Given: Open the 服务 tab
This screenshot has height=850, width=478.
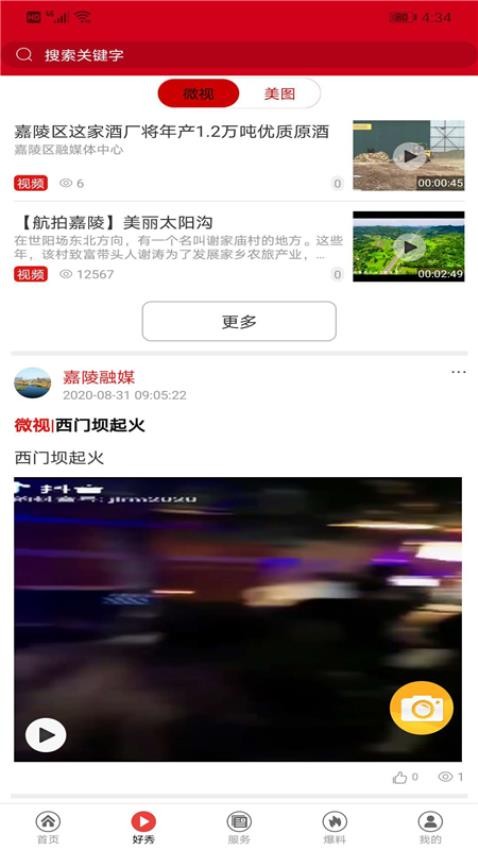Looking at the screenshot, I should [x=239, y=828].
